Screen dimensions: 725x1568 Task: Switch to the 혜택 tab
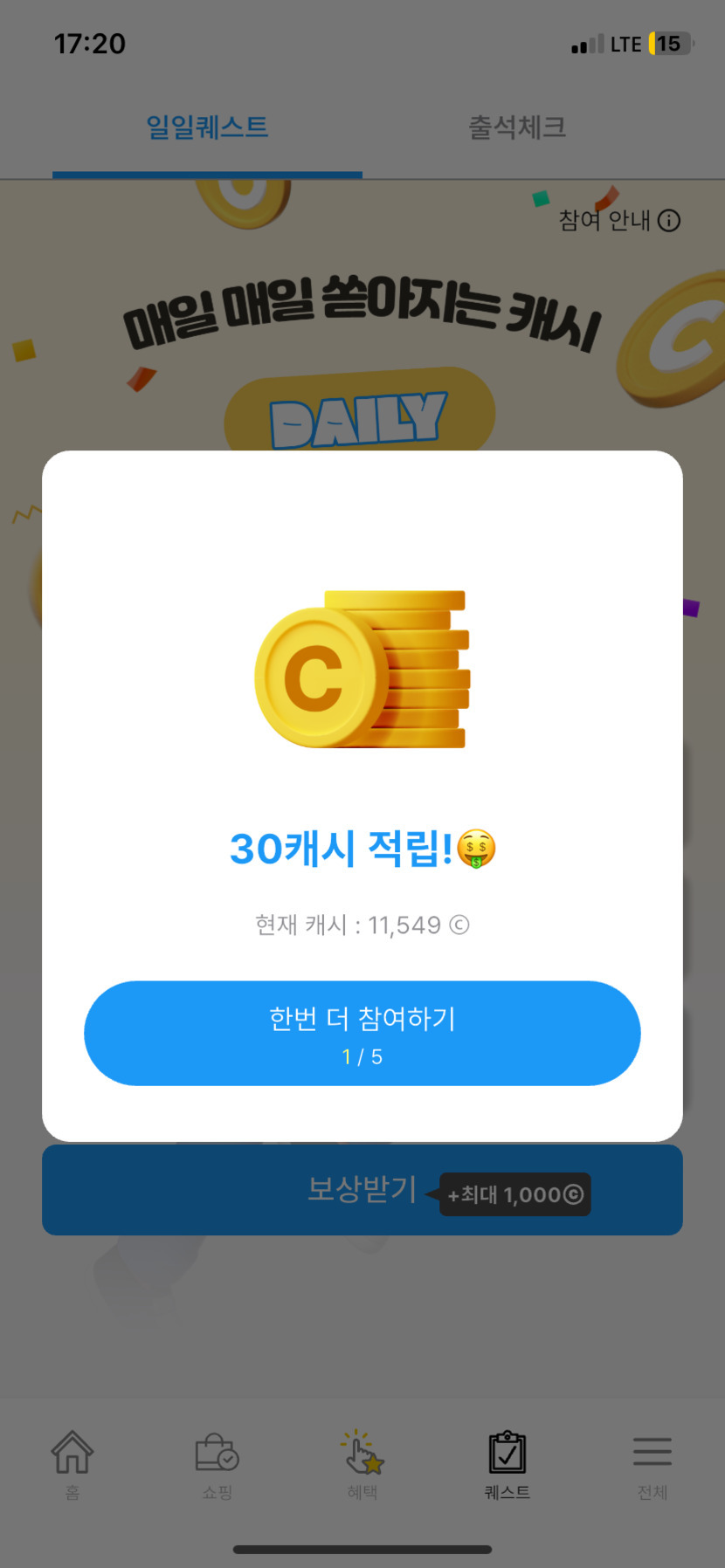[362, 1465]
